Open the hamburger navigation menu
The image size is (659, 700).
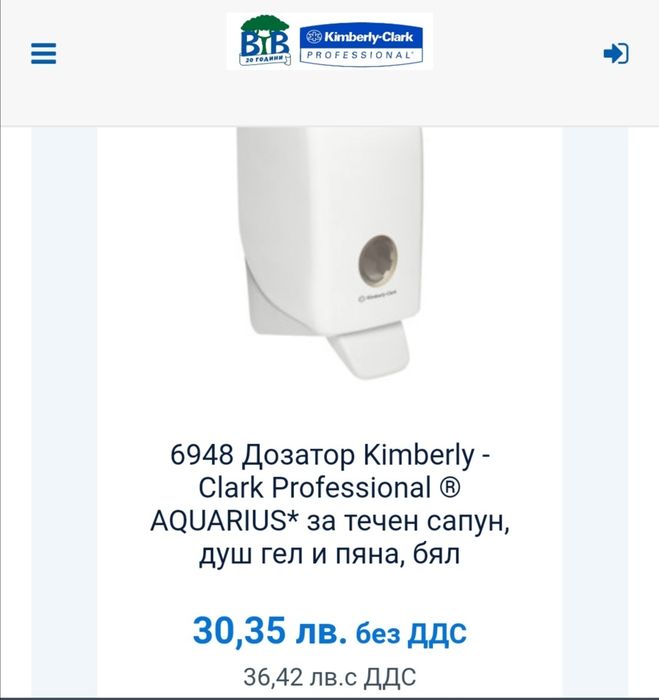click(43, 54)
